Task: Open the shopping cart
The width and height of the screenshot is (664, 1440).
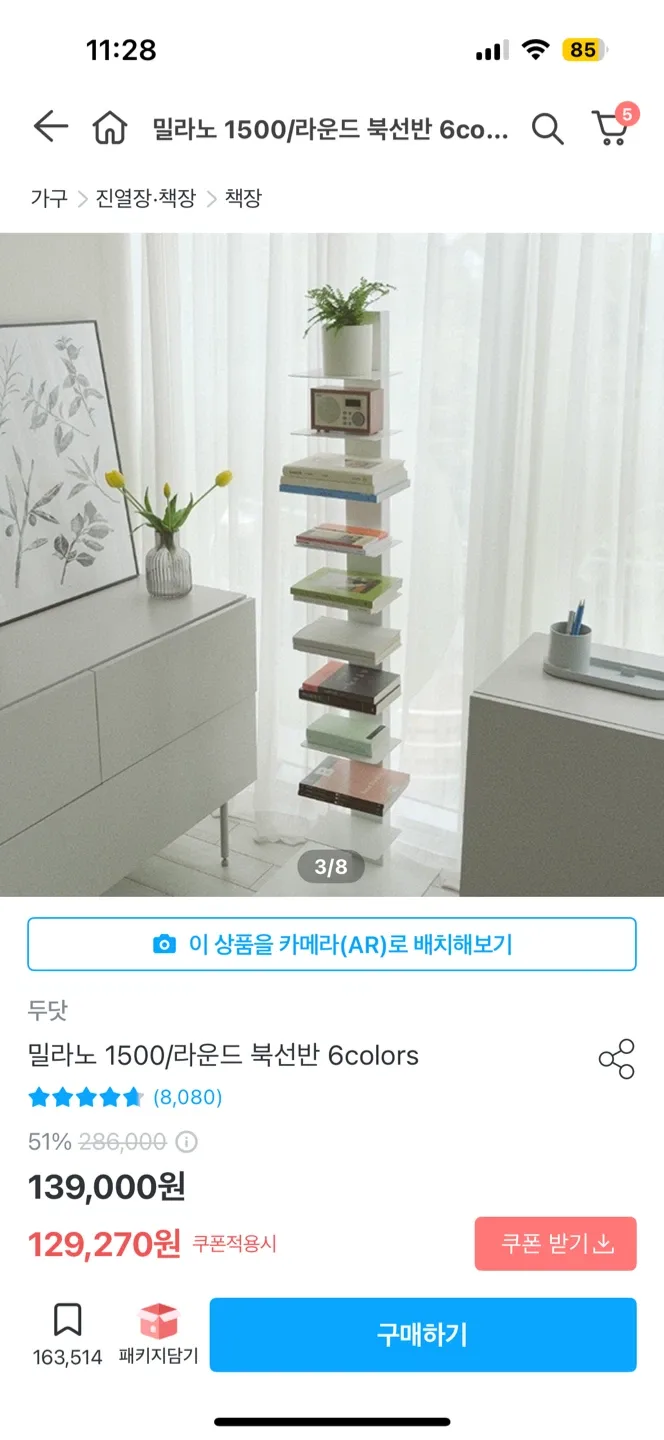Action: tap(611, 129)
